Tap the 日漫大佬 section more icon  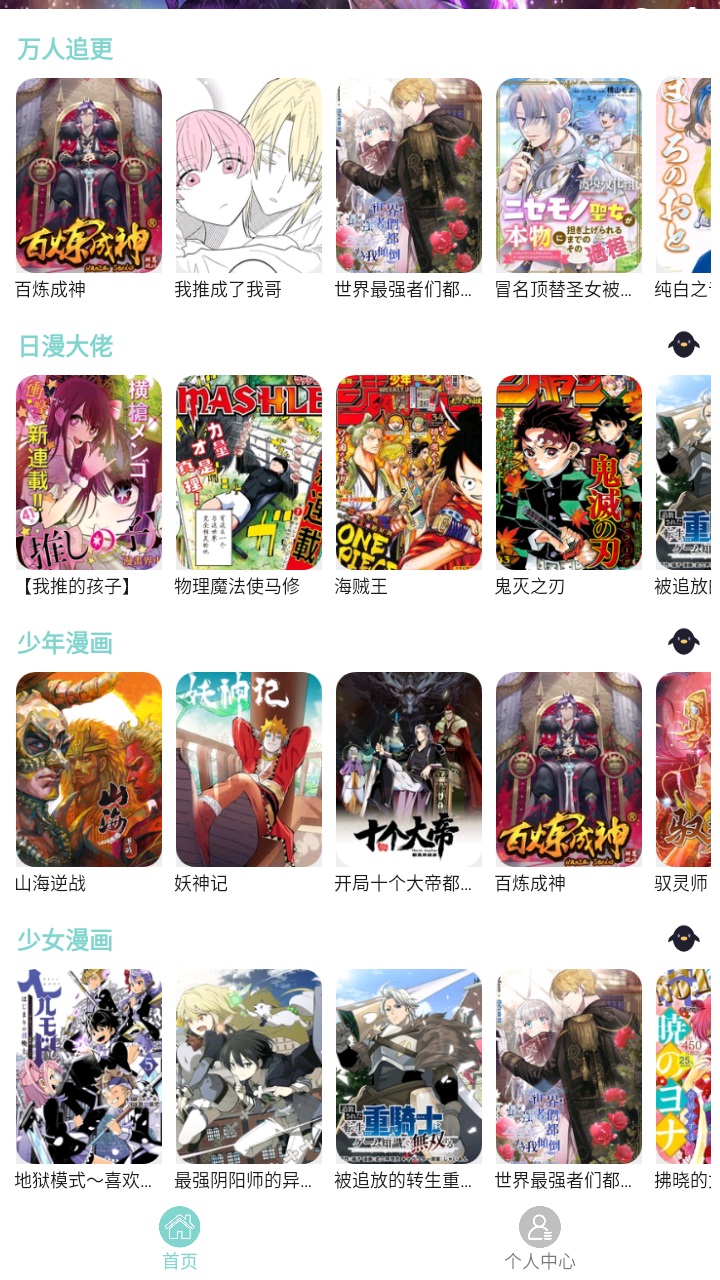point(684,345)
